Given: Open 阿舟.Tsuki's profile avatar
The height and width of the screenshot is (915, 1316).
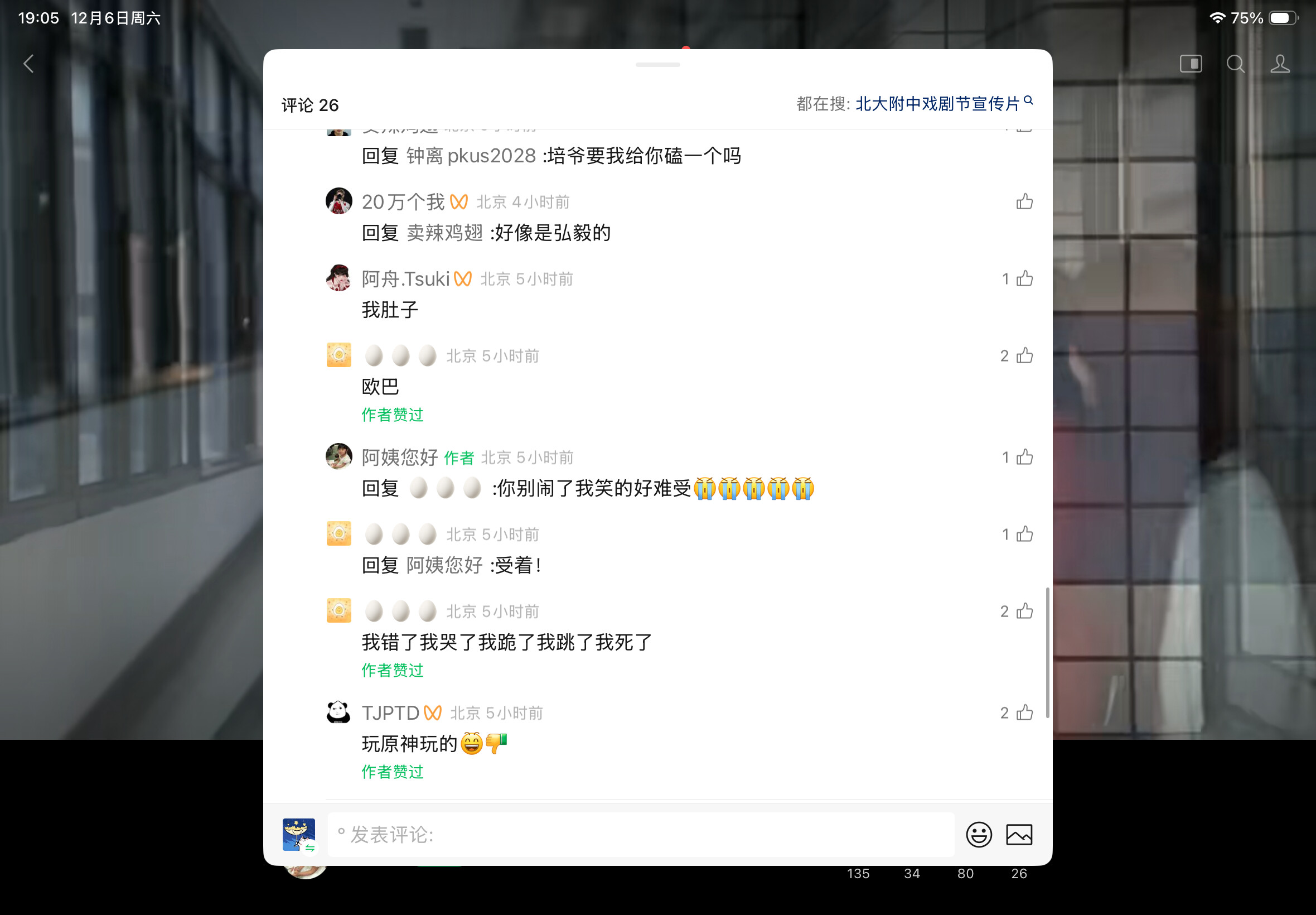Looking at the screenshot, I should pos(338,278).
